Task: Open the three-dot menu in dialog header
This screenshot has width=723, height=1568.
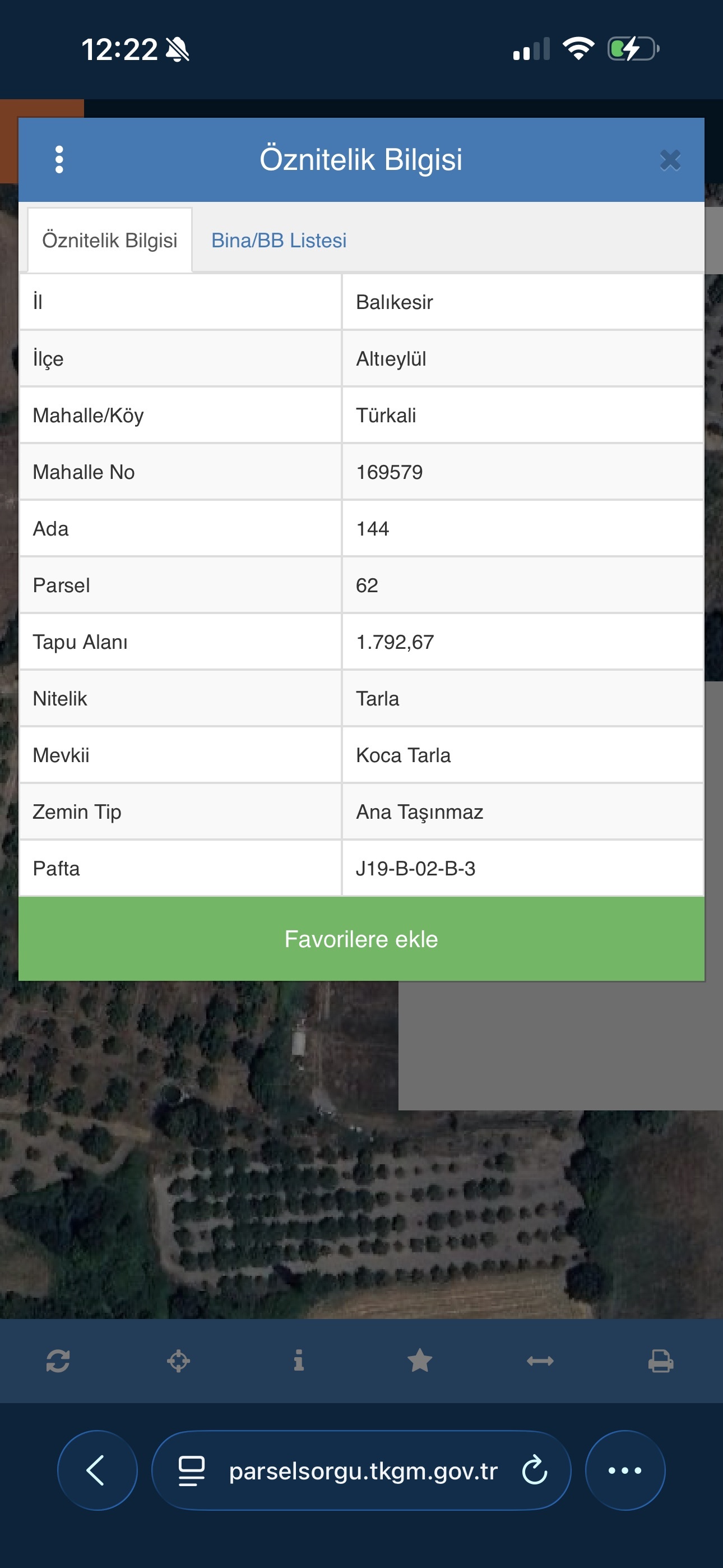Action: (x=59, y=159)
